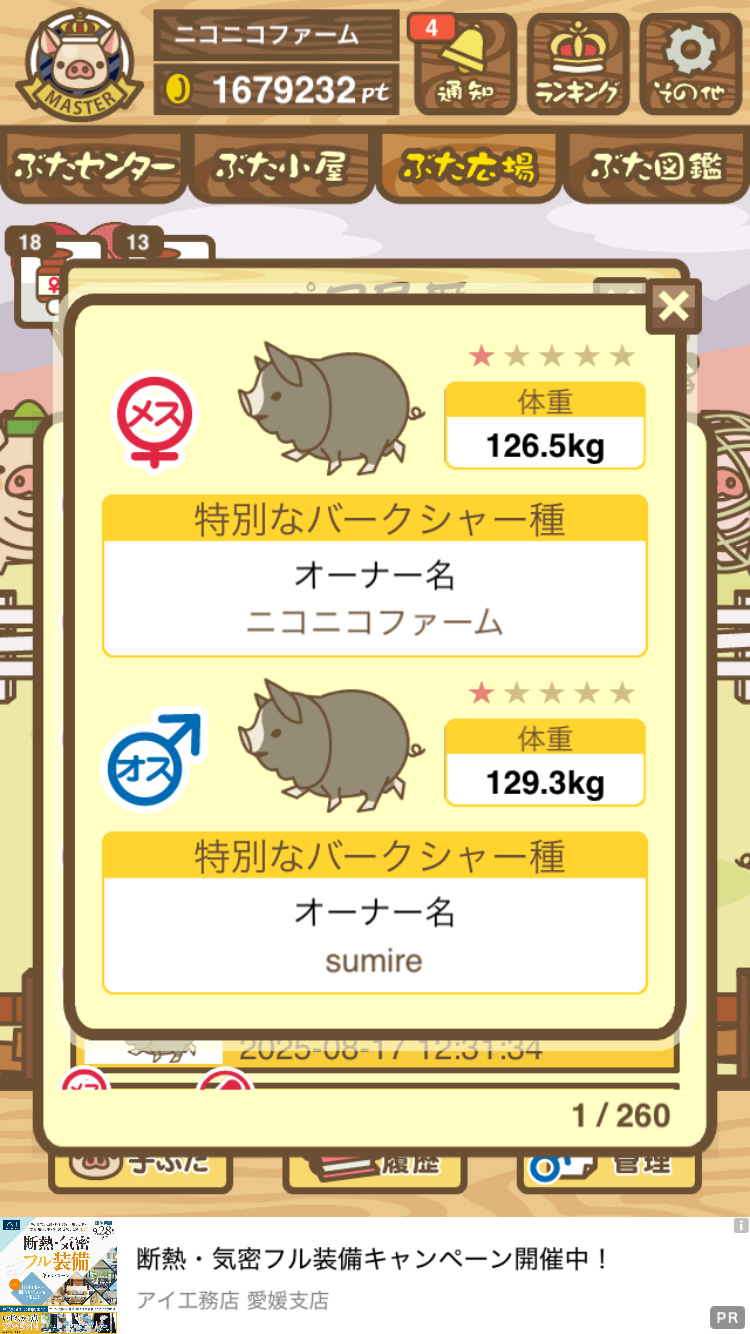The width and height of the screenshot is (750, 1334).
Task: Close the pig pair details popup
Action: (x=674, y=306)
